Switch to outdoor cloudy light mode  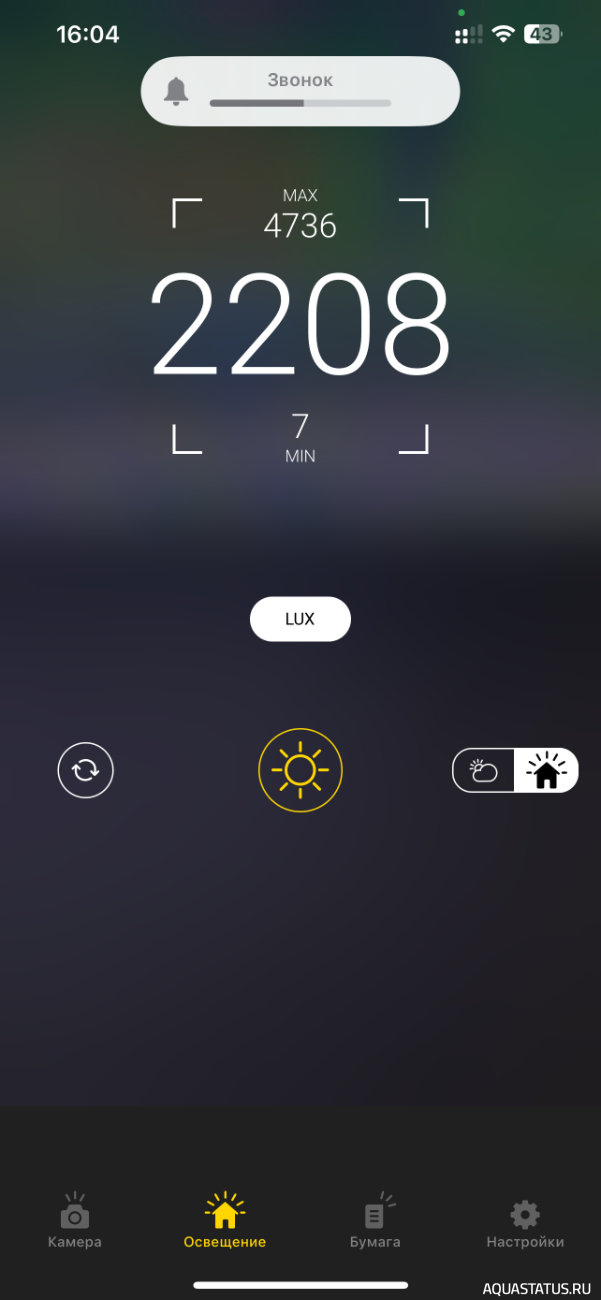484,771
